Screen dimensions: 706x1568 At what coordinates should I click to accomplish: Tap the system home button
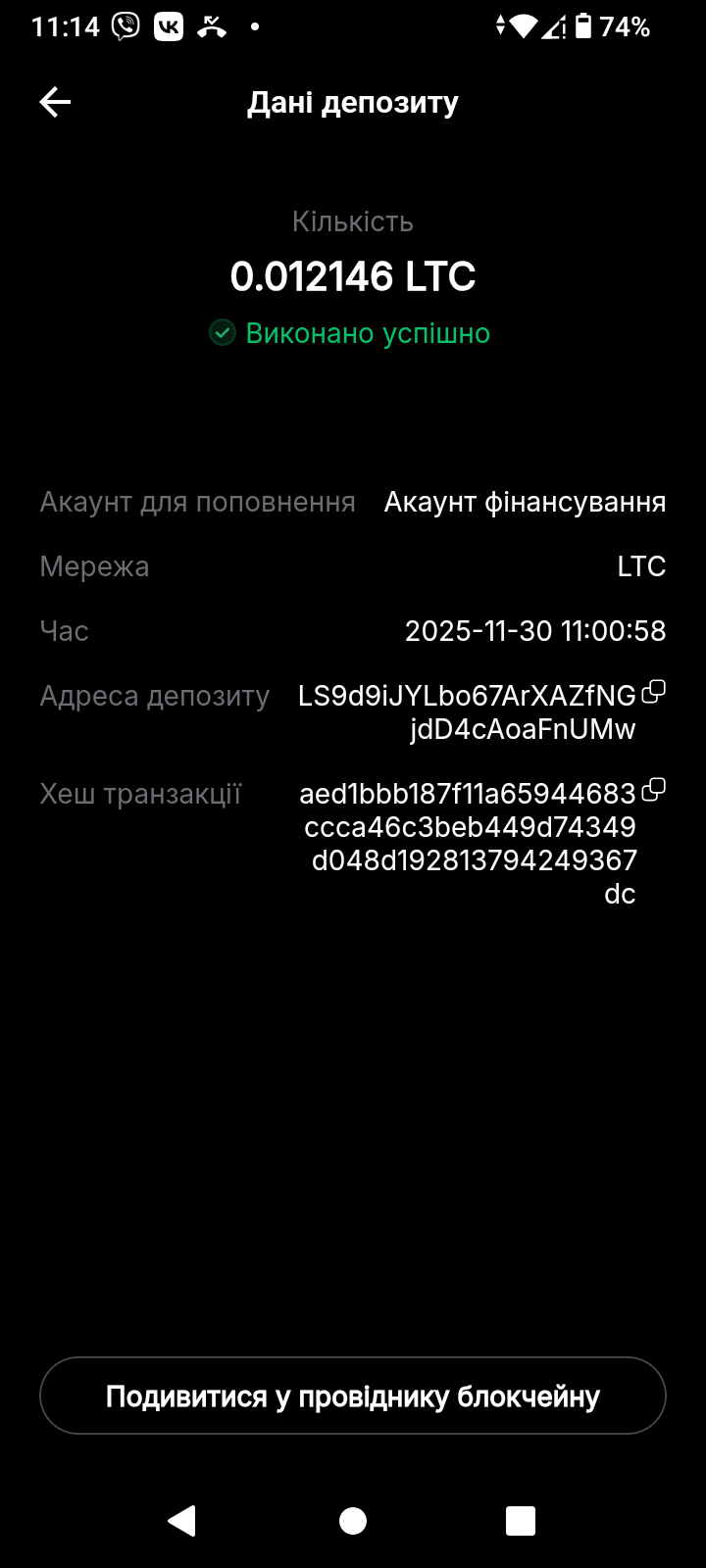click(353, 1520)
